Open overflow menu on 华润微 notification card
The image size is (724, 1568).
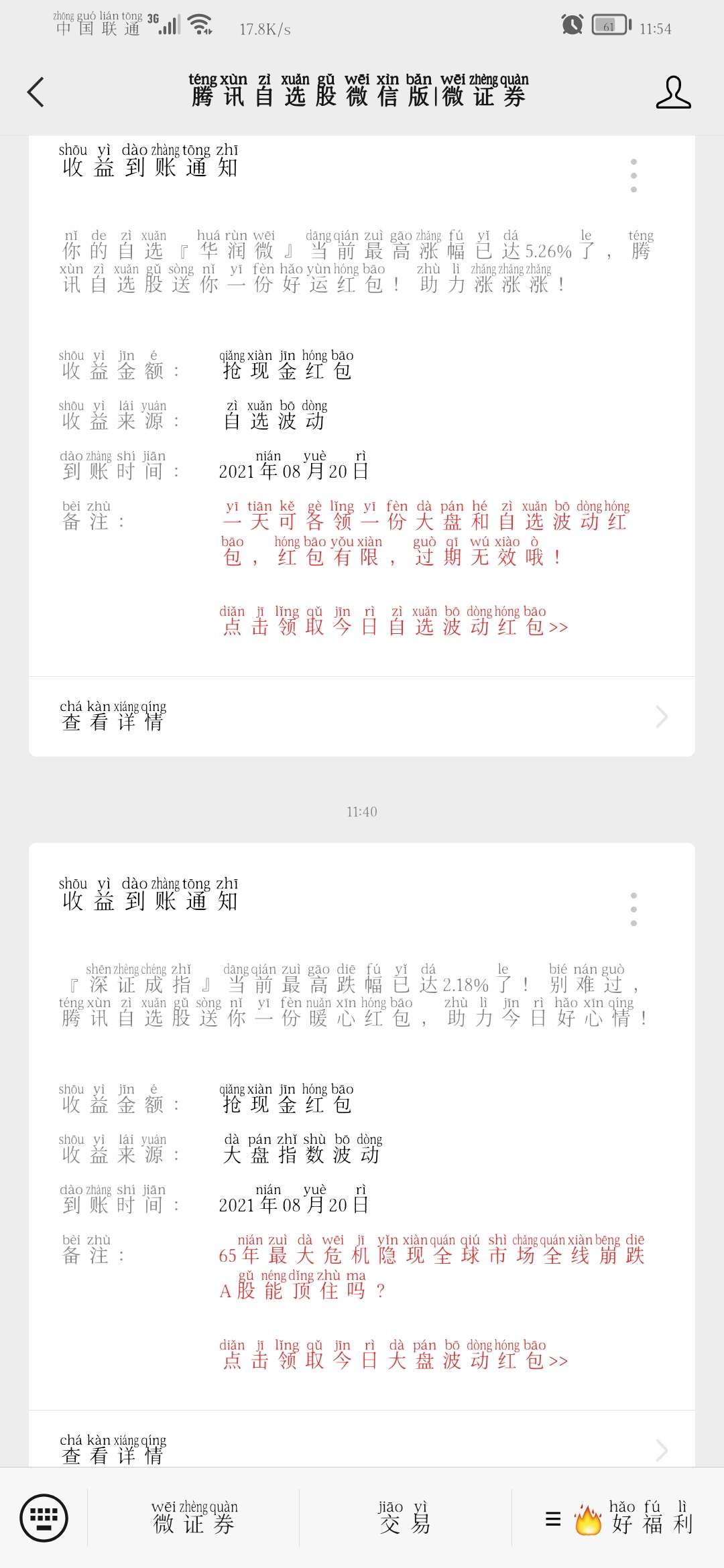(633, 176)
